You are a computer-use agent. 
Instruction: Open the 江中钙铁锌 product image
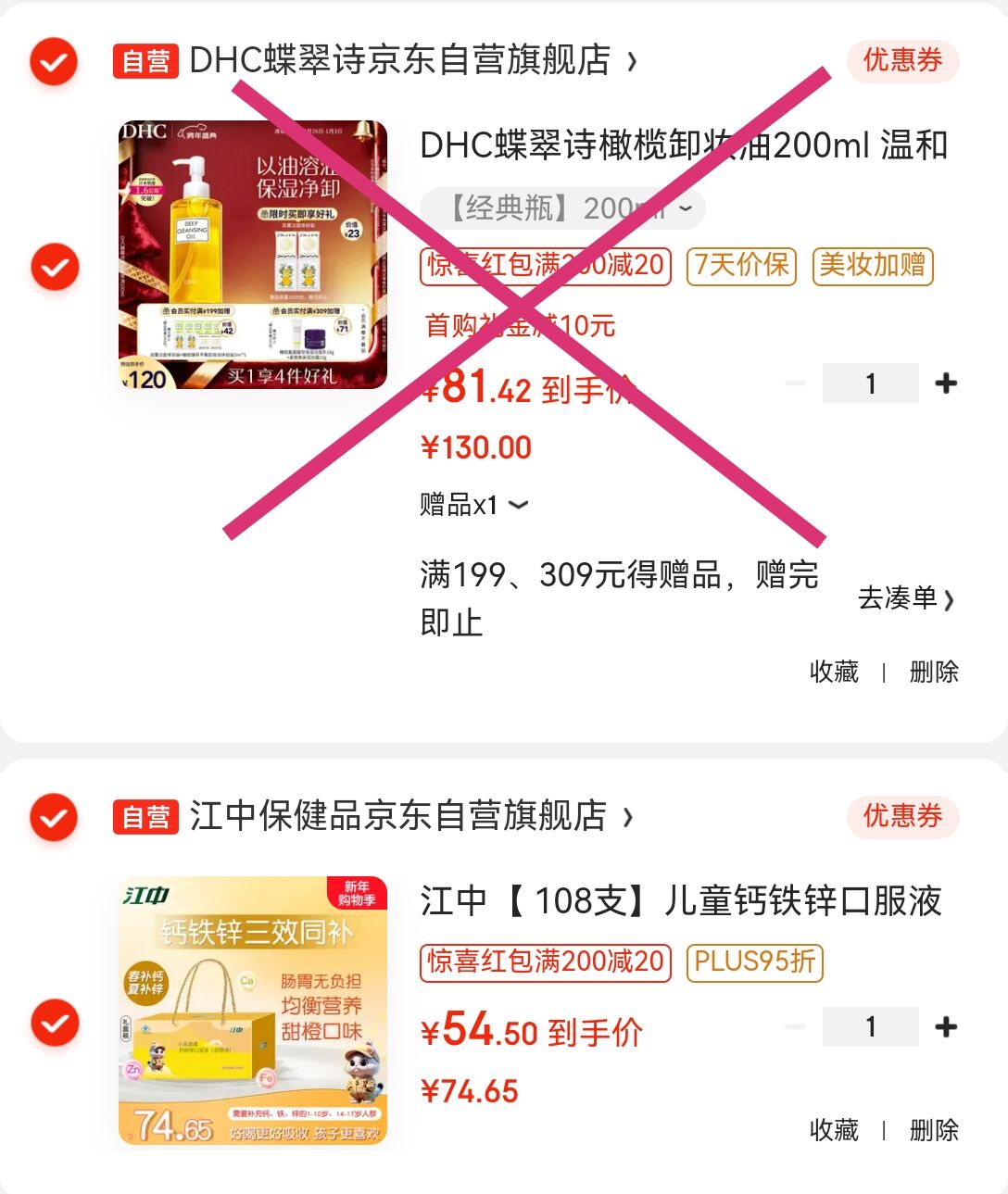(252, 1011)
